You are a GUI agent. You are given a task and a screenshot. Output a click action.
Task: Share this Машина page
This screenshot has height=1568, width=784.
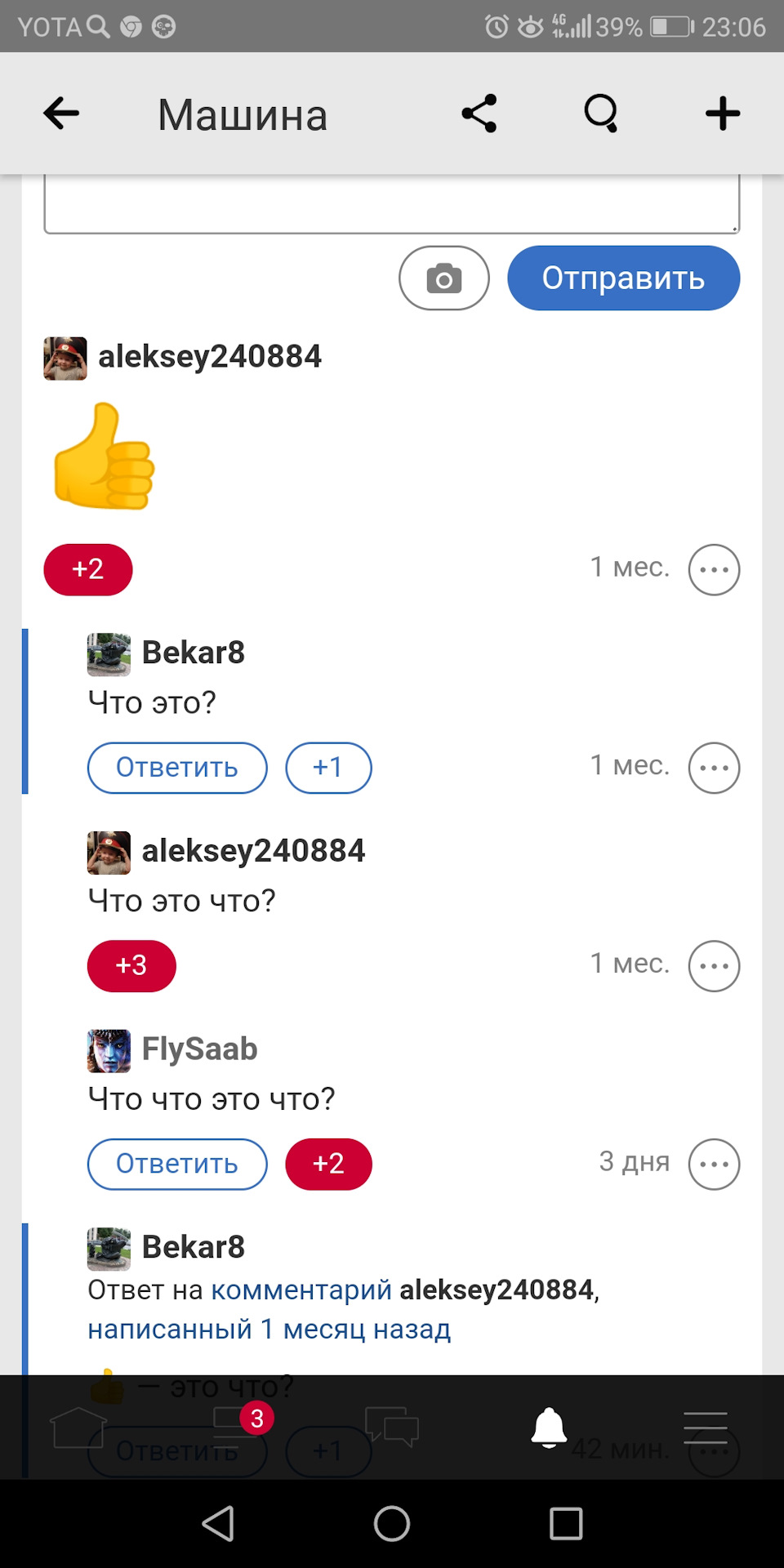point(479,114)
